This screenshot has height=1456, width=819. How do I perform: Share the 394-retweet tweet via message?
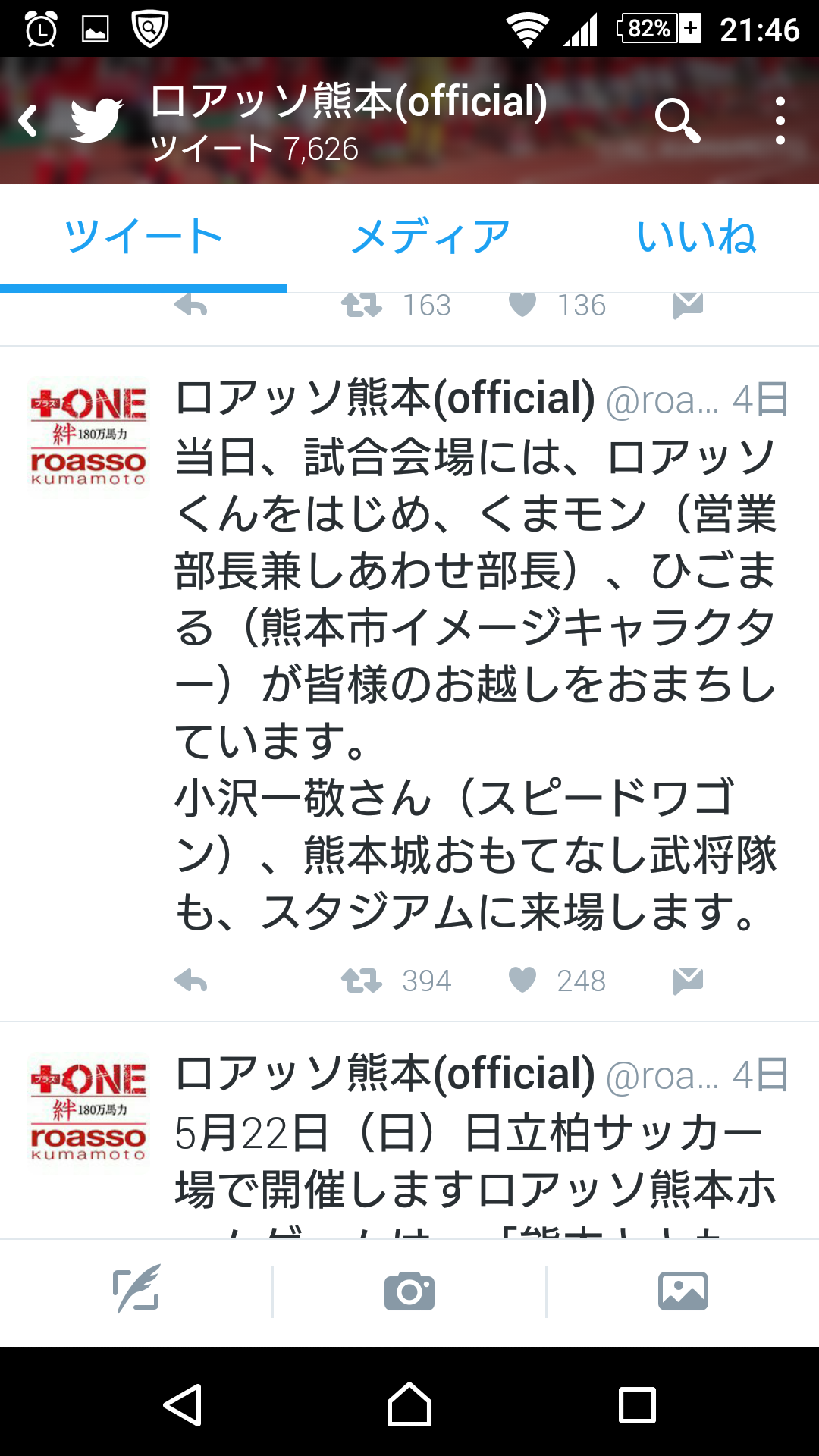[688, 981]
